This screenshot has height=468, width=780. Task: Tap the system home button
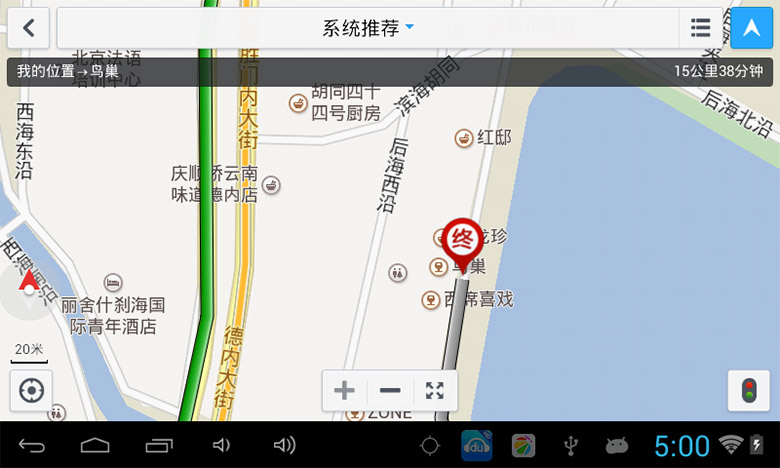[95, 445]
